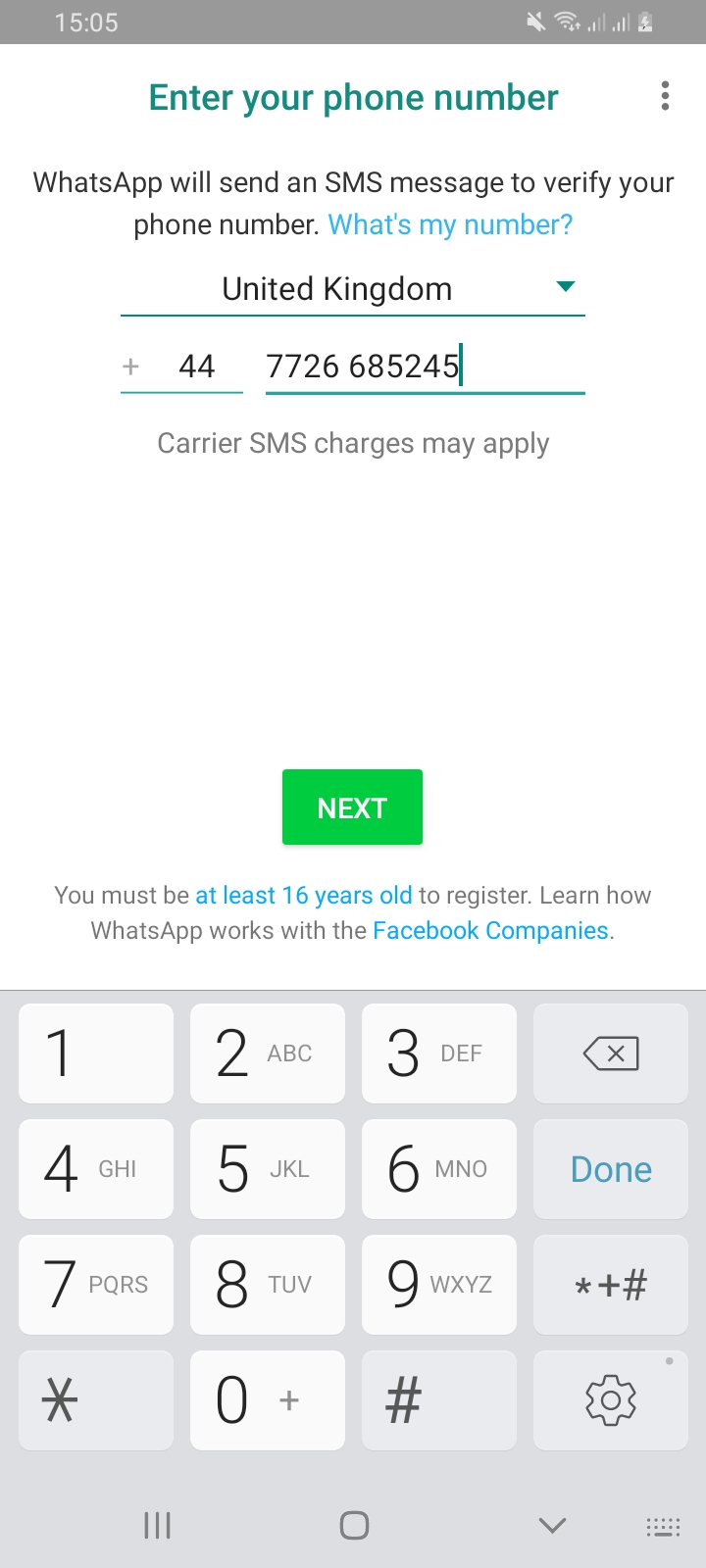Screen dimensions: 706x1568
Task: Tap the What's my number? link
Action: pyautogui.click(x=450, y=224)
